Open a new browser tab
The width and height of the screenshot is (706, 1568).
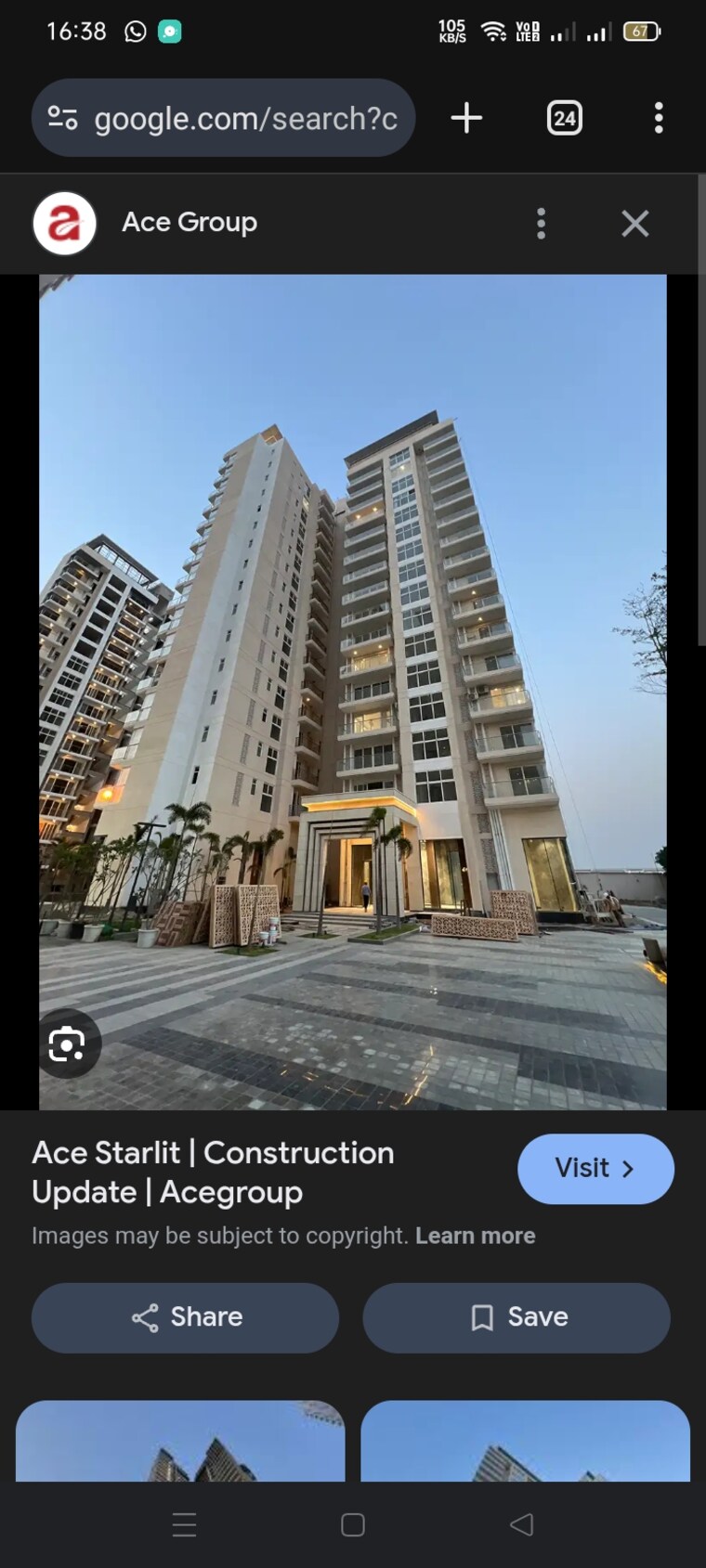point(466,118)
